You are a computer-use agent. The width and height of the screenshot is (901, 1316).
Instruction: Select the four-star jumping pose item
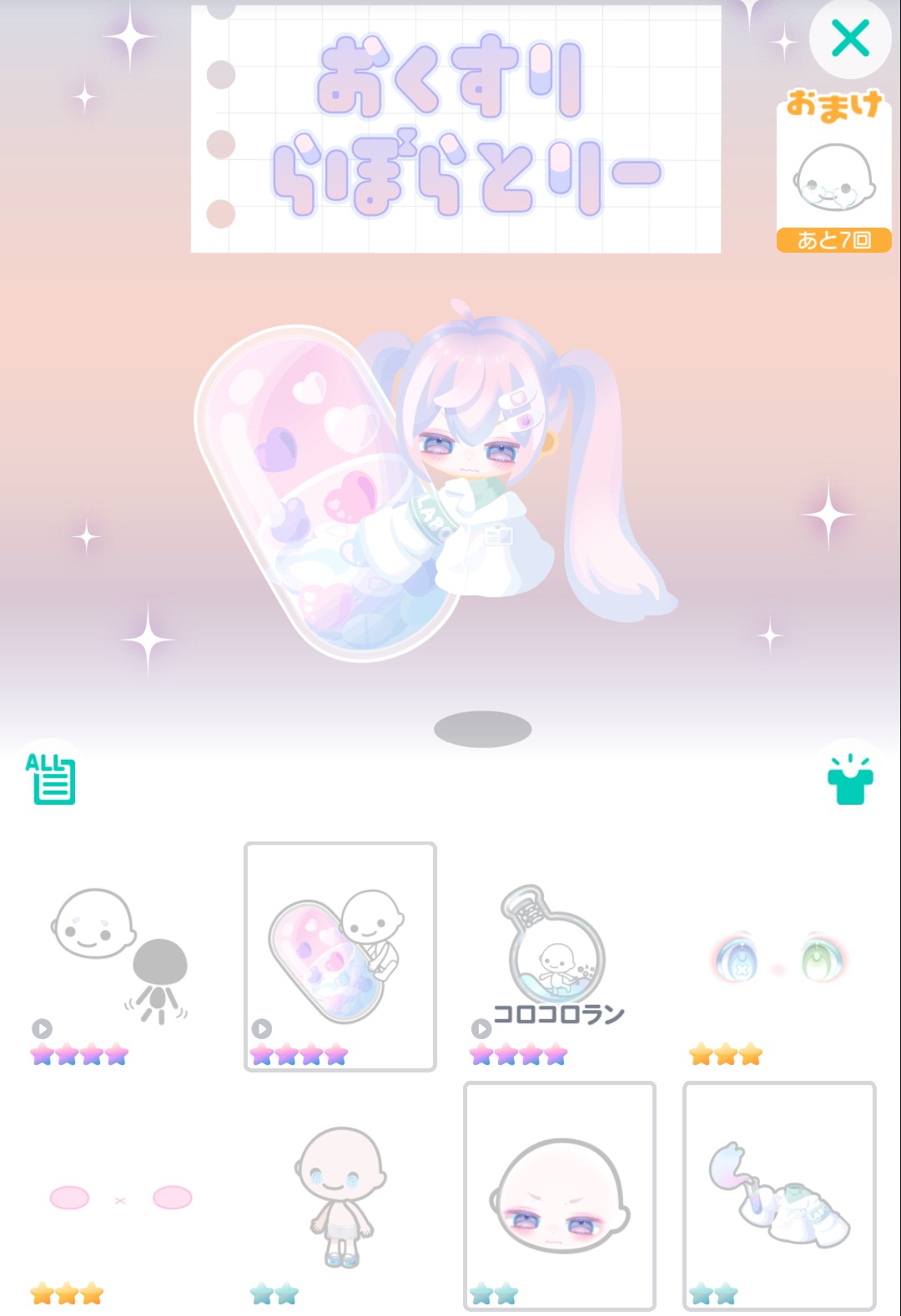pyautogui.click(x=119, y=957)
